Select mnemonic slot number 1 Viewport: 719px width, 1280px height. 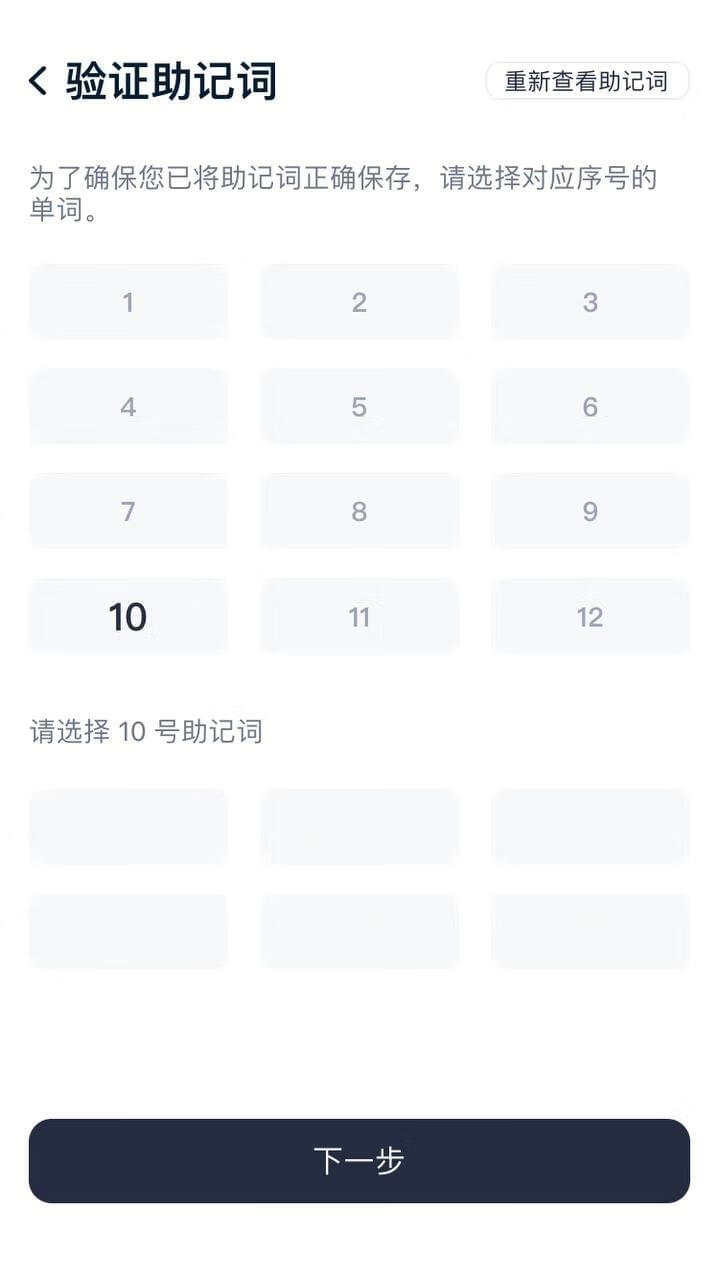[128, 302]
